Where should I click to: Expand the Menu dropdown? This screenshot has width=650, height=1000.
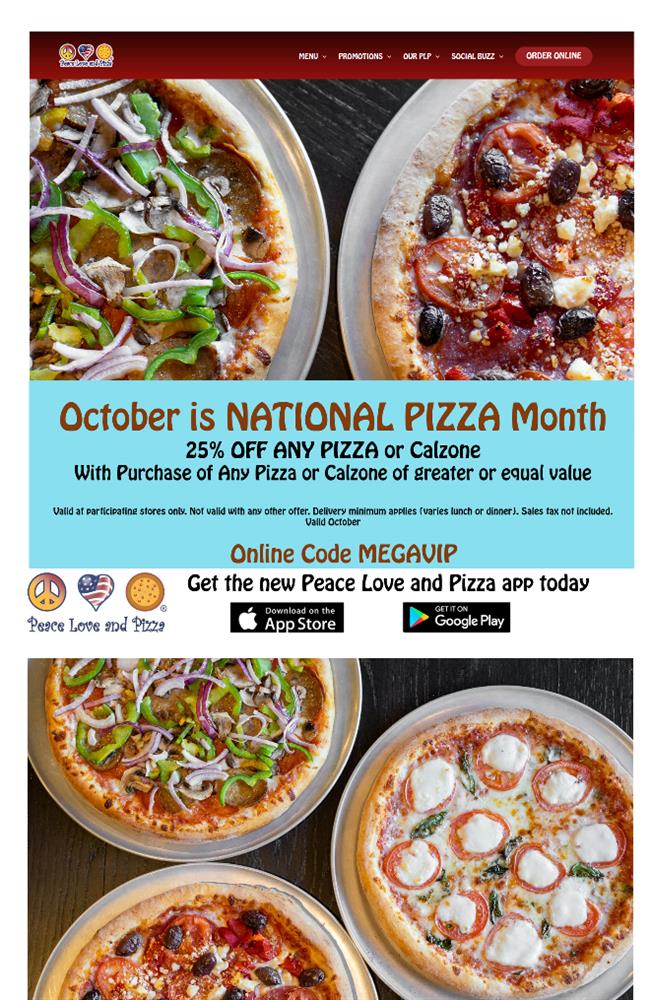pos(312,57)
